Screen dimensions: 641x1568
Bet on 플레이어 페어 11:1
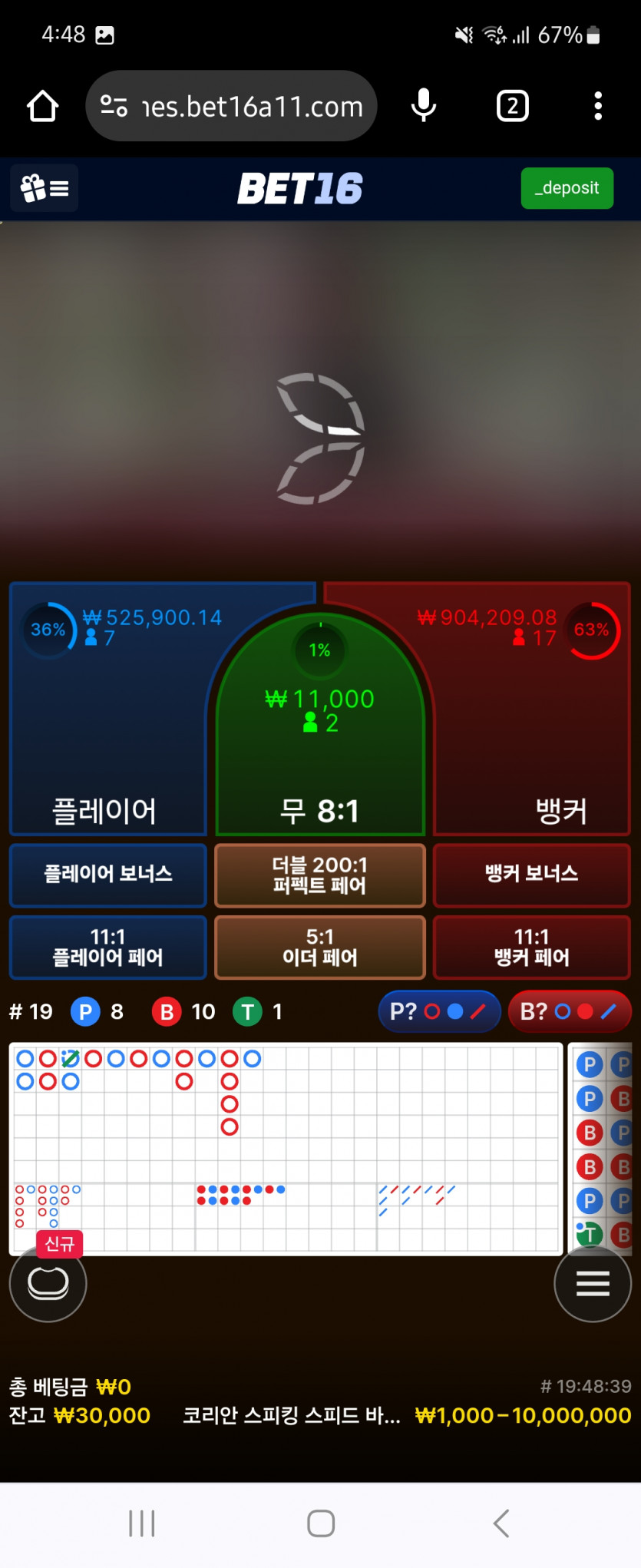(108, 947)
